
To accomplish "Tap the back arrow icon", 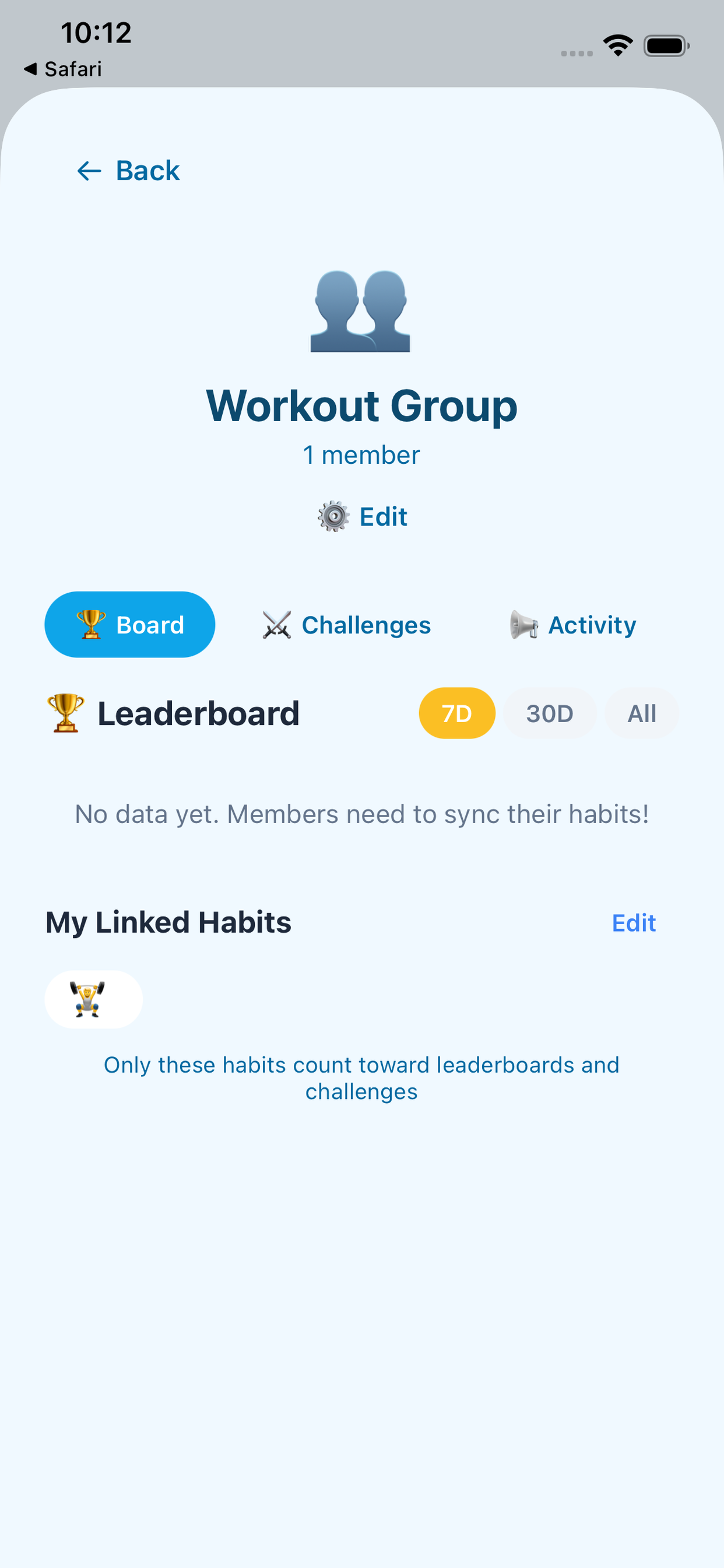I will [x=89, y=170].
